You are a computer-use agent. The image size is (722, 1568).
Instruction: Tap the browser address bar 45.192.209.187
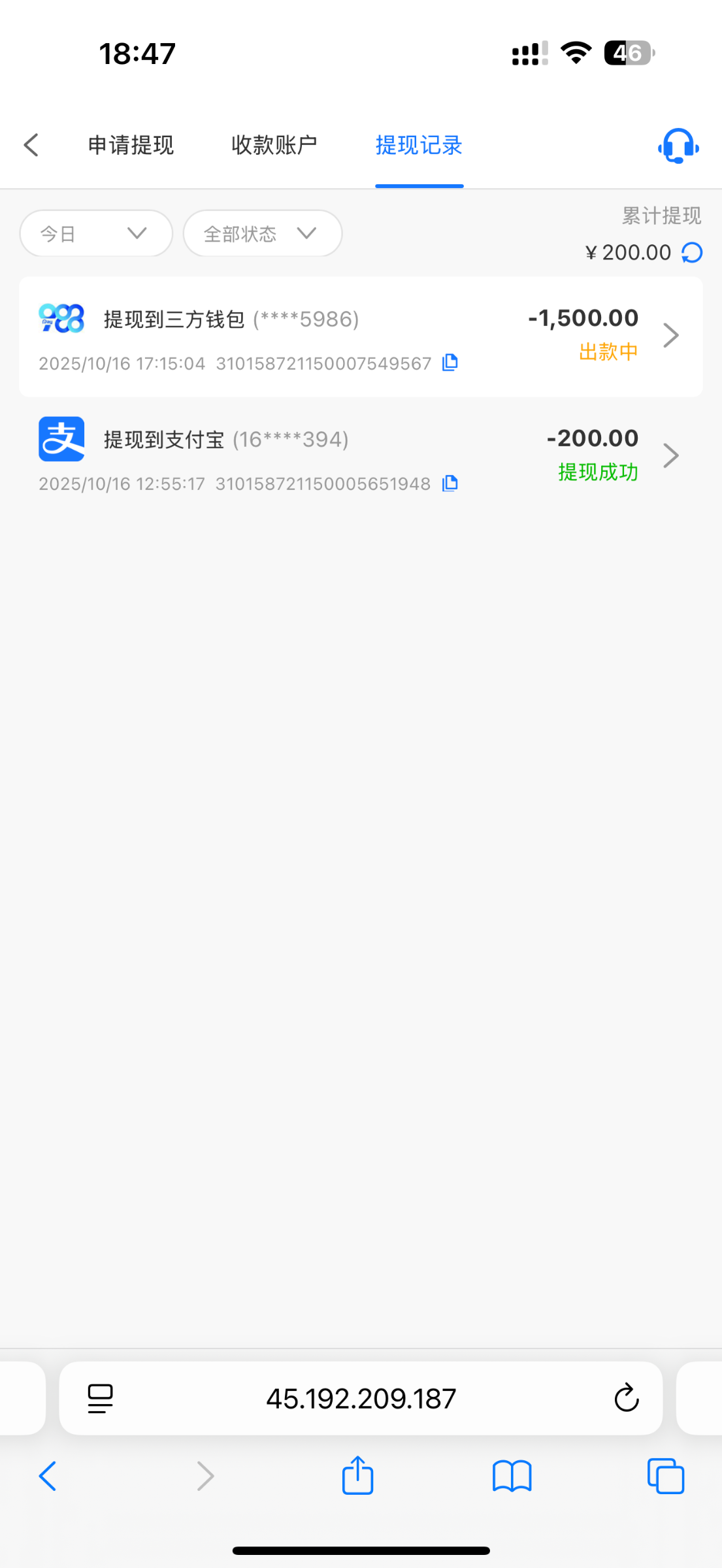click(361, 1399)
